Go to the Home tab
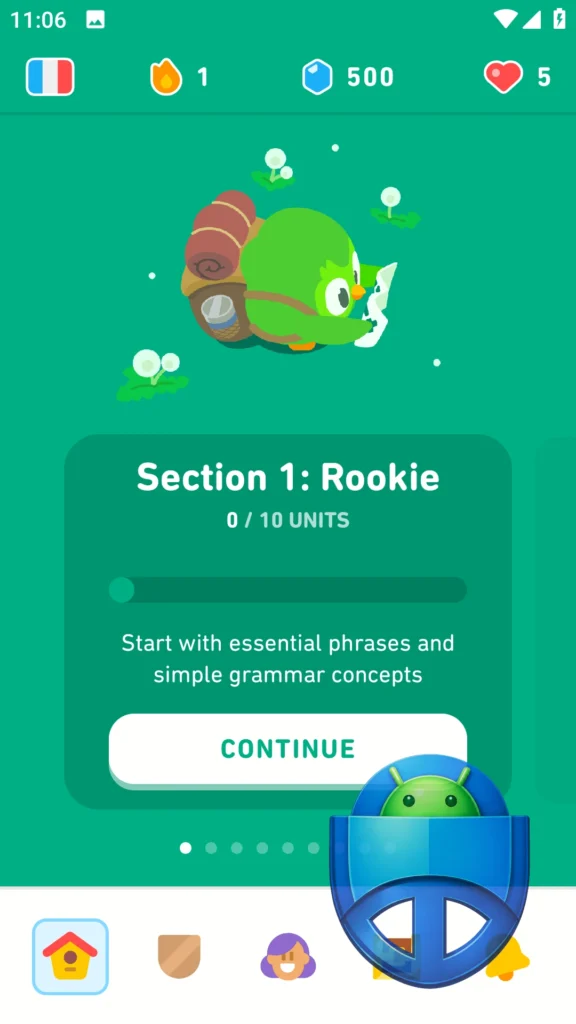576x1024 pixels. [71, 956]
